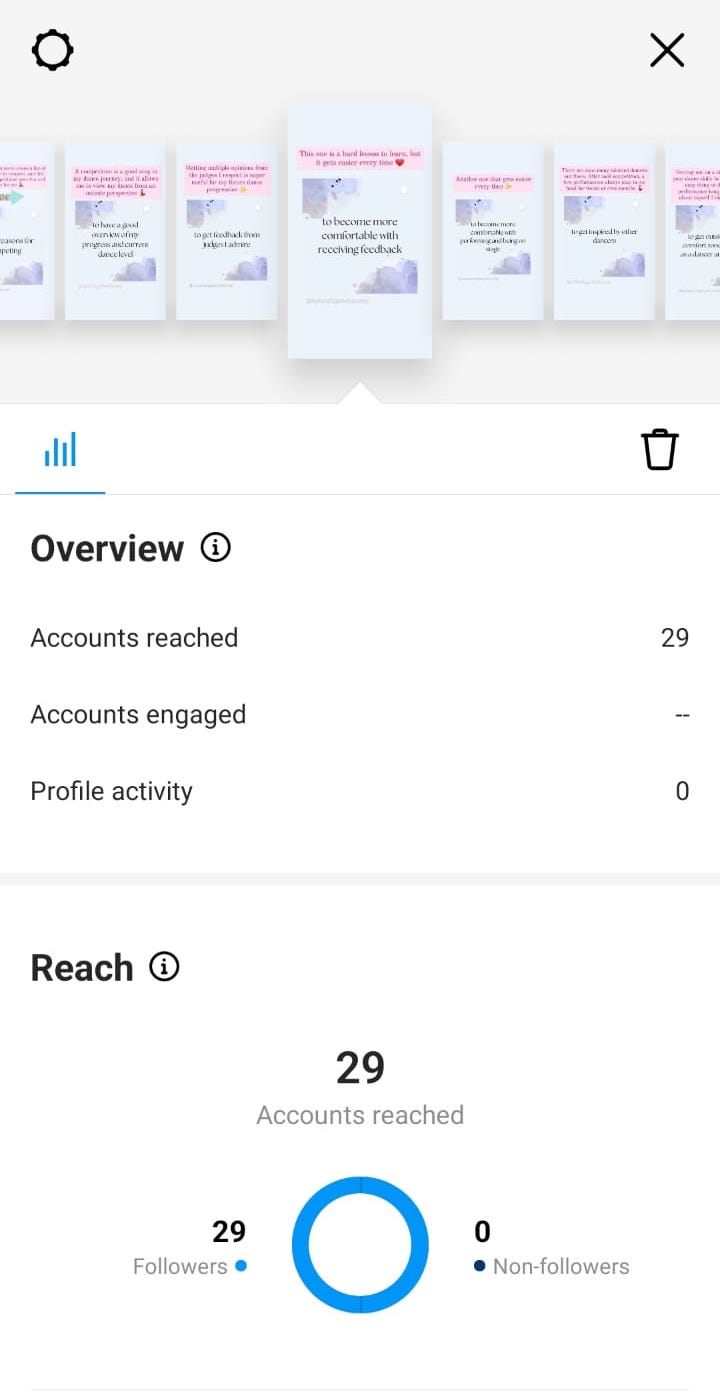Viewport: 720px width, 1394px height.
Task: Click the 'Accounts engaged' row
Action: click(x=360, y=714)
